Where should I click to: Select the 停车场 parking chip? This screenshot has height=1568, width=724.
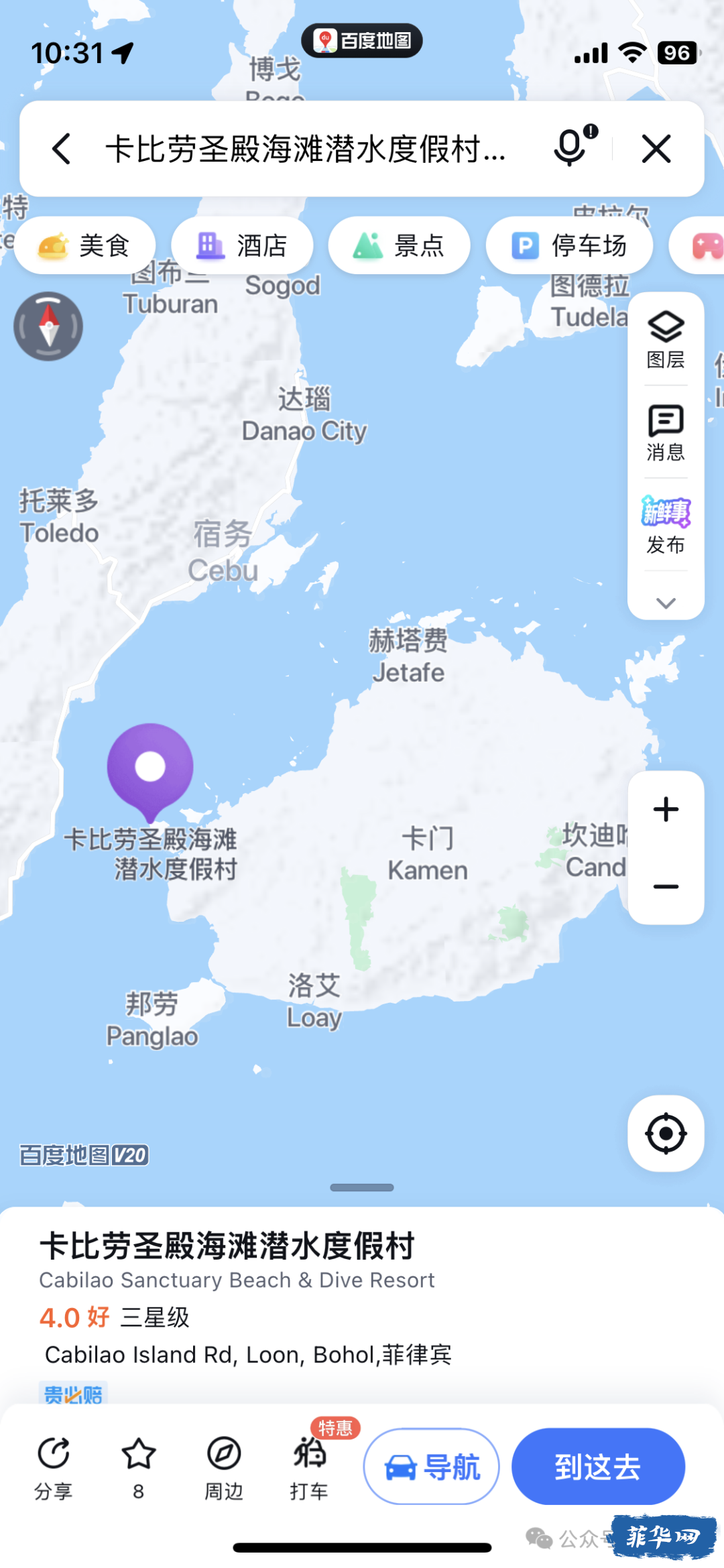pyautogui.click(x=569, y=246)
